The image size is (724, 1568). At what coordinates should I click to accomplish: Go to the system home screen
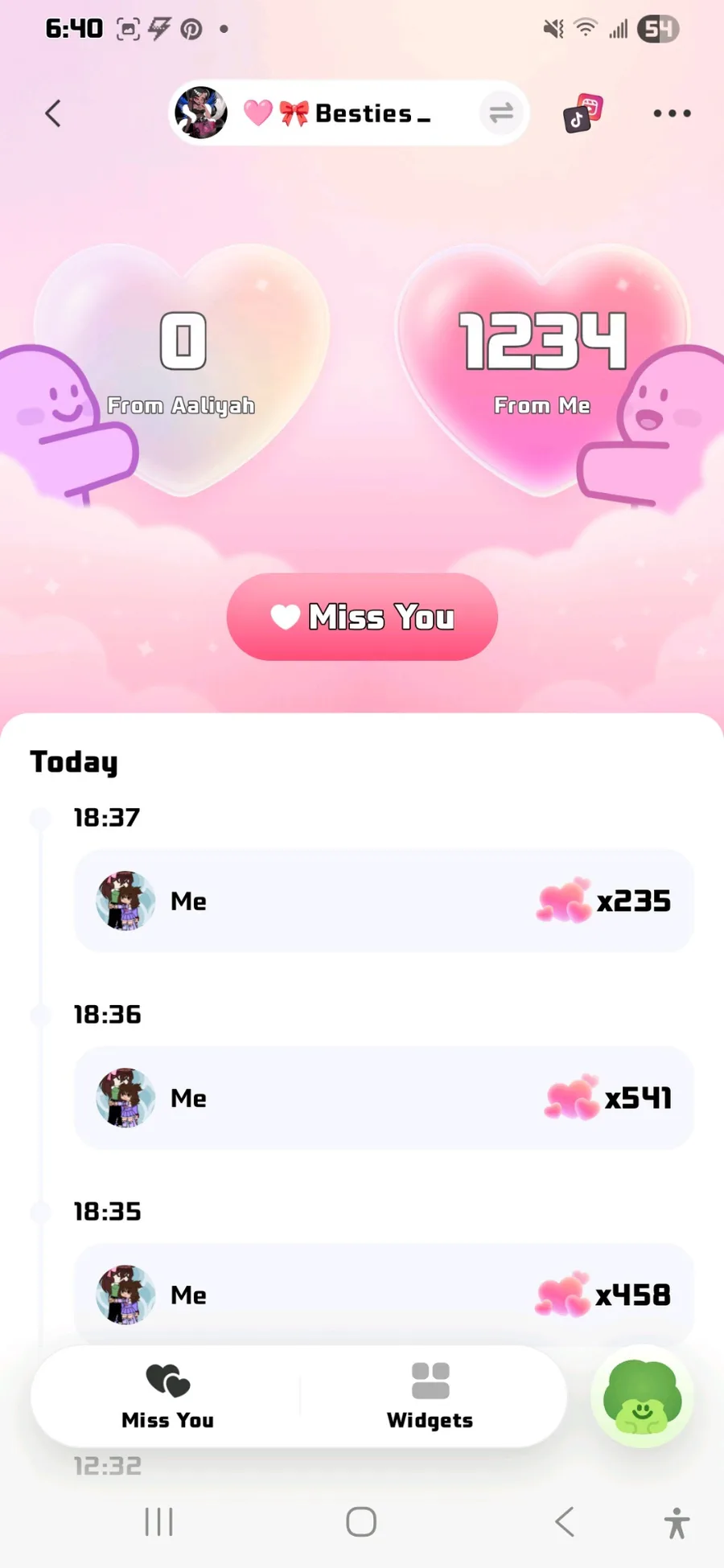[x=361, y=1521]
